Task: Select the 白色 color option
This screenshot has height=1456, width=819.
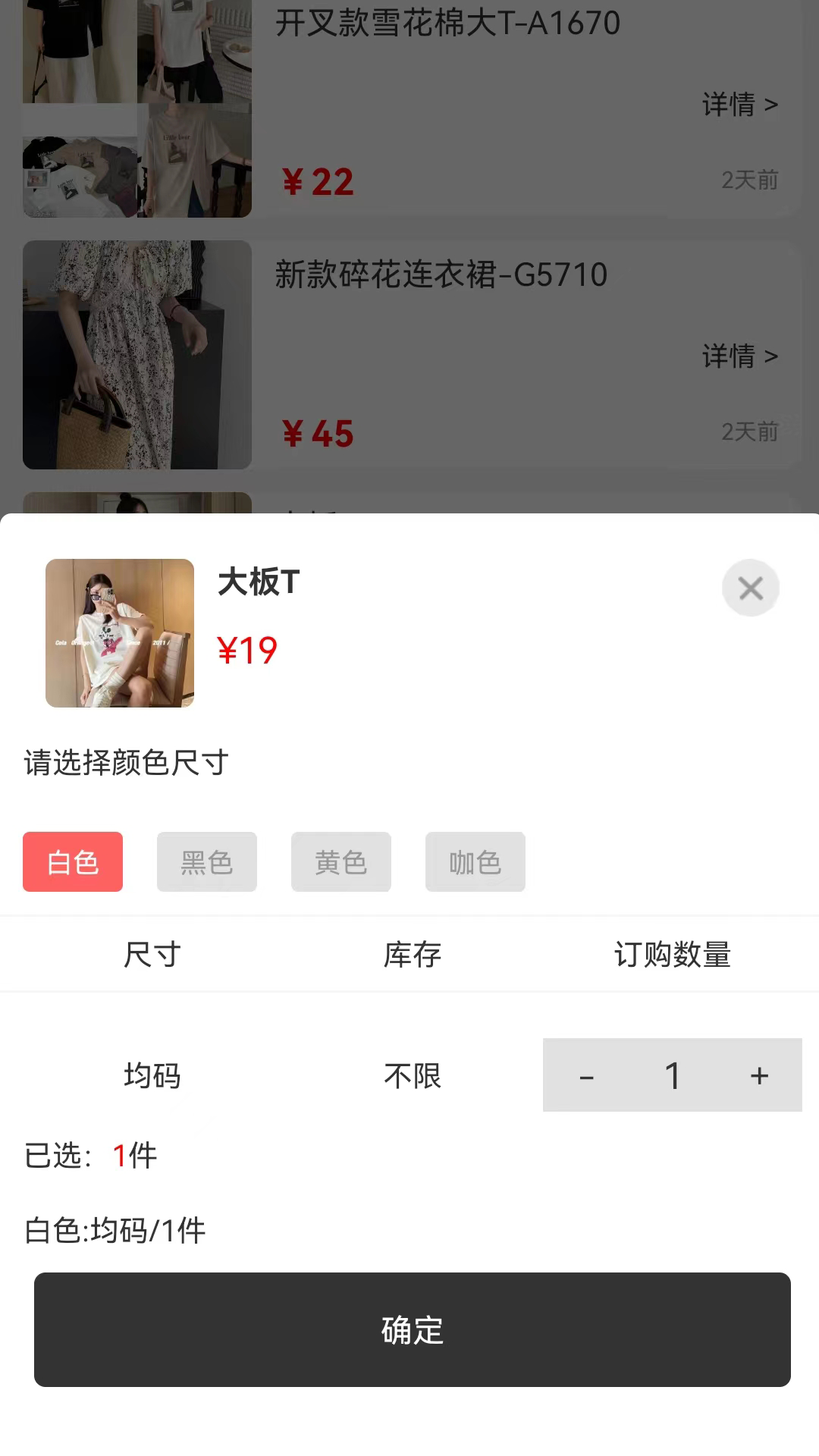Action: point(73,861)
